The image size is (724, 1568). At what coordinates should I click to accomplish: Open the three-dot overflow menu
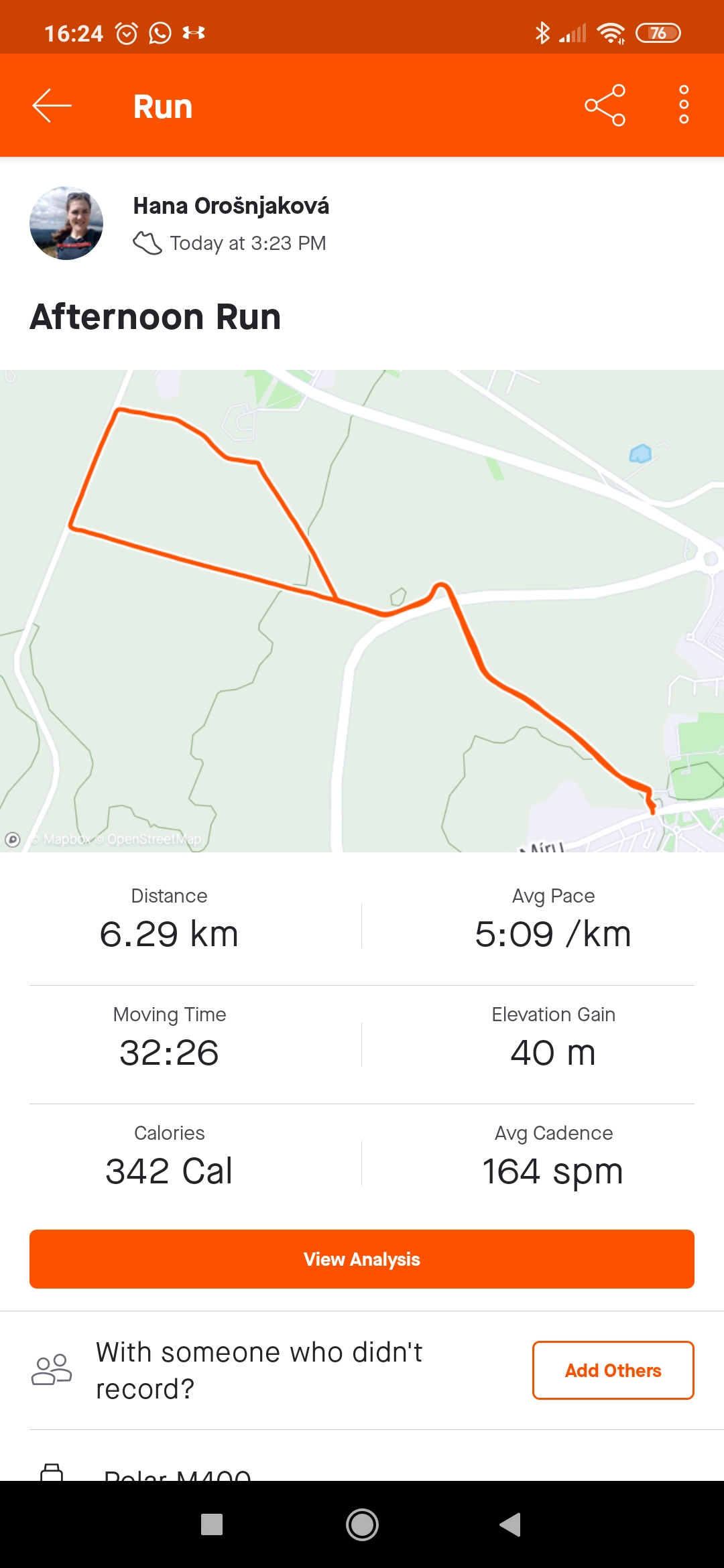point(683,105)
